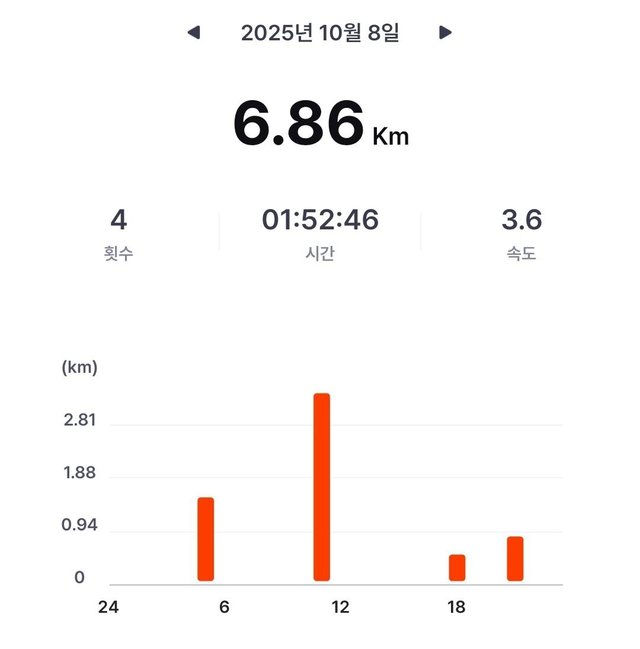Open the 2025년 10월 8일 date picker
Image resolution: width=640 pixels, height=649 pixels.
[x=320, y=33]
